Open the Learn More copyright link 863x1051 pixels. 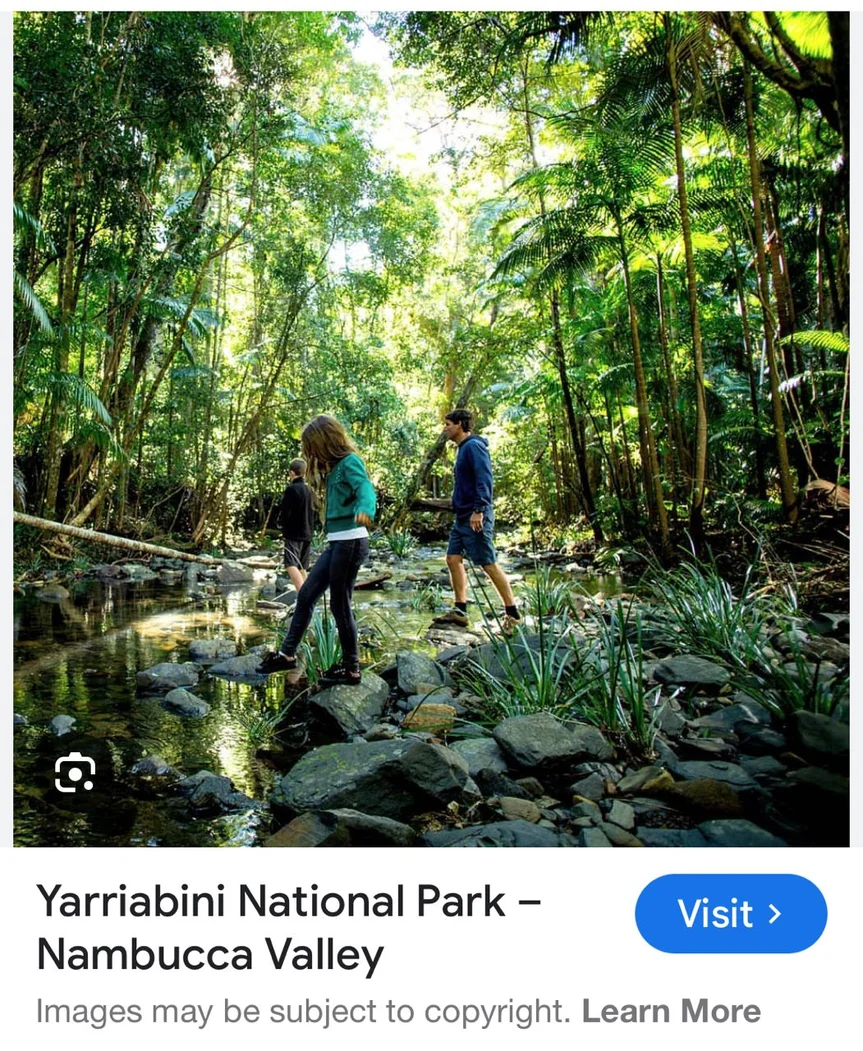click(x=671, y=1011)
